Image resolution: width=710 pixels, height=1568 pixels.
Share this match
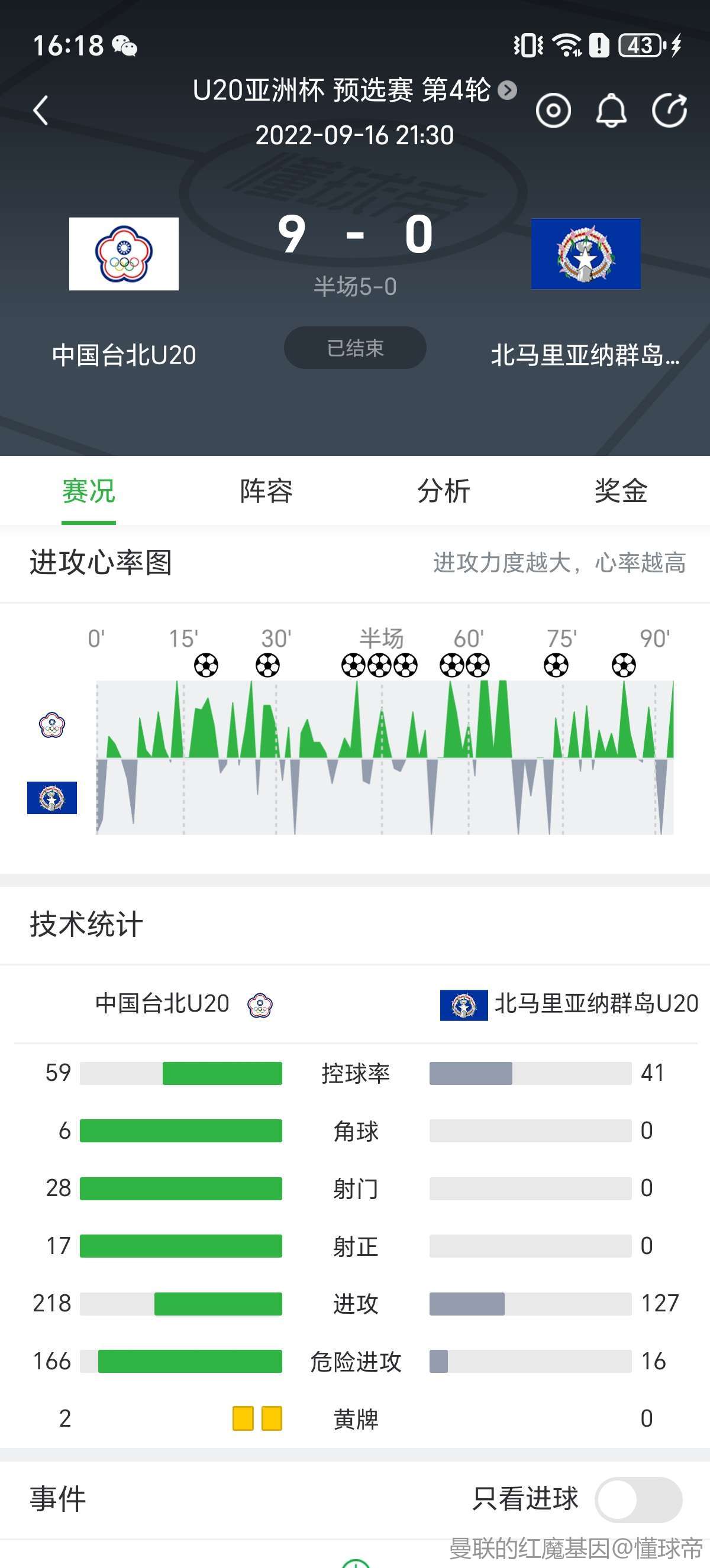(669, 111)
